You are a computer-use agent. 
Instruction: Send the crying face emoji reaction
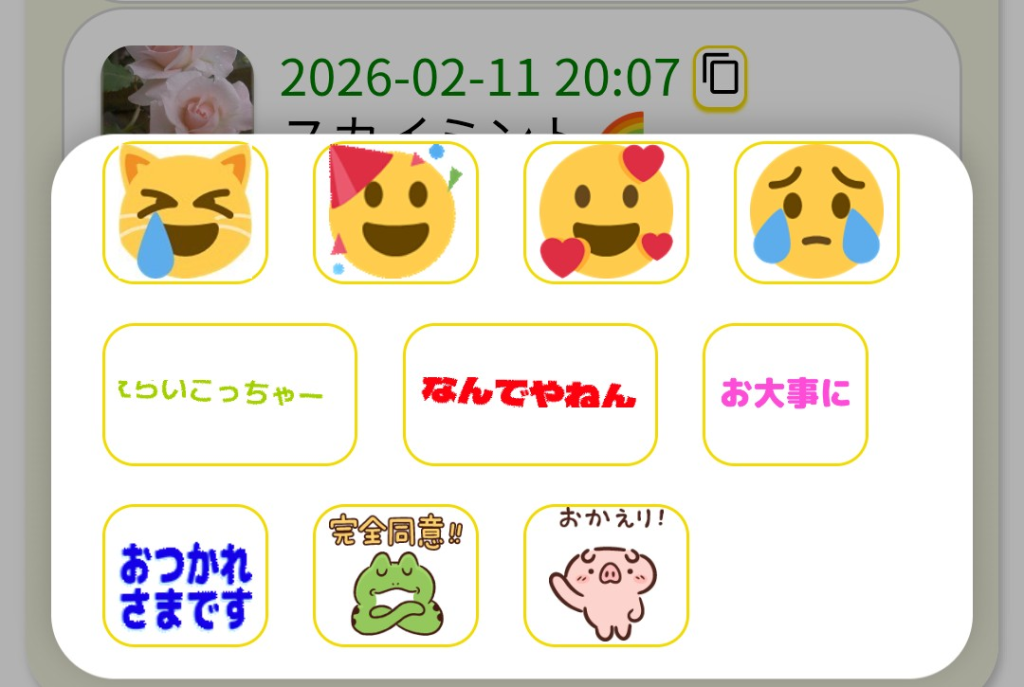point(816,212)
